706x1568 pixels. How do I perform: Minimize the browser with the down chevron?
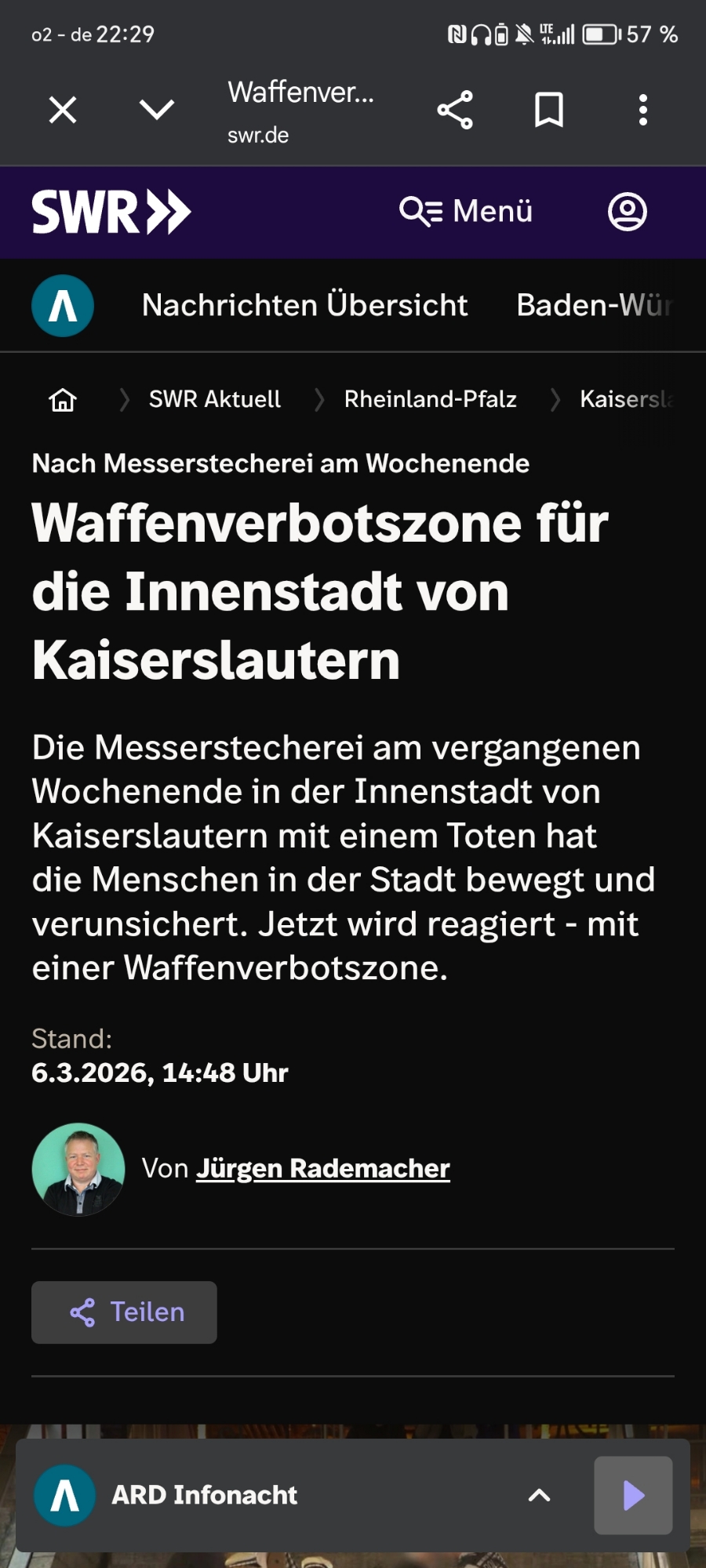[157, 110]
